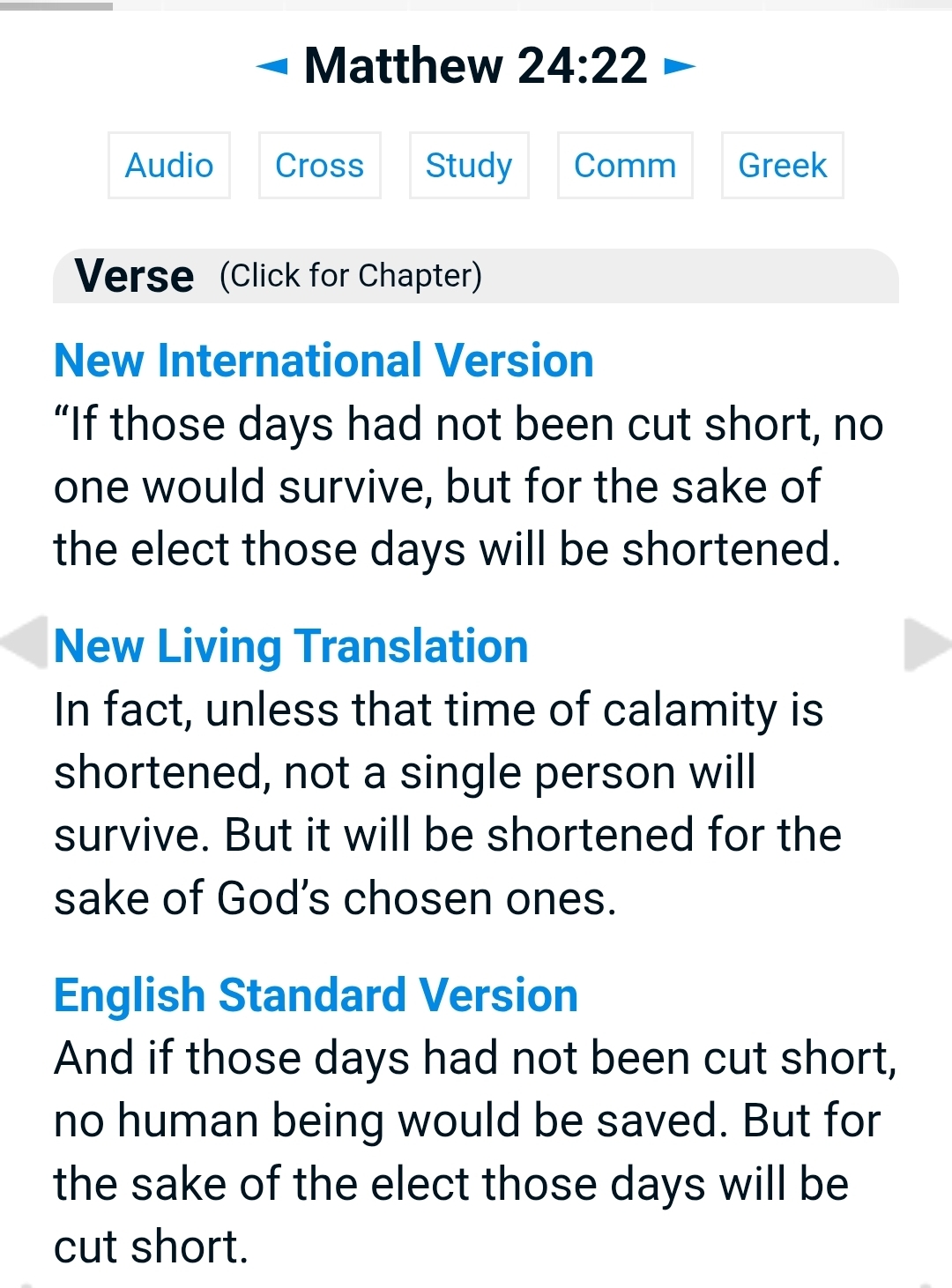View the Greek text
The height and width of the screenshot is (1288, 952).
[782, 166]
